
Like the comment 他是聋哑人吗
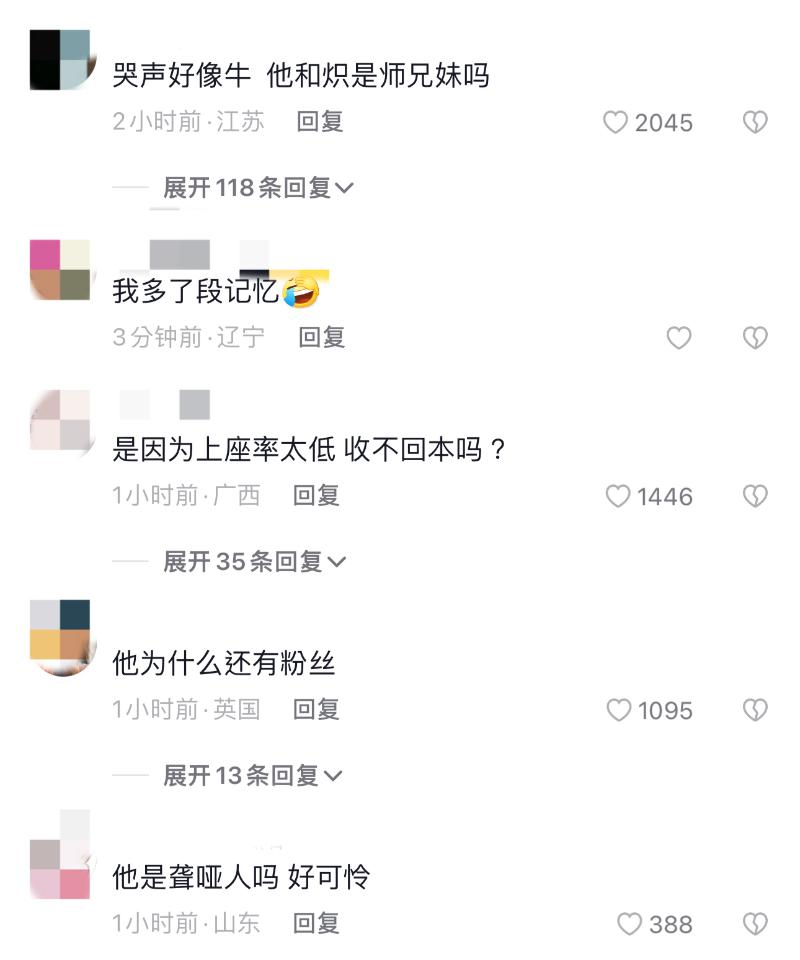coord(629,925)
